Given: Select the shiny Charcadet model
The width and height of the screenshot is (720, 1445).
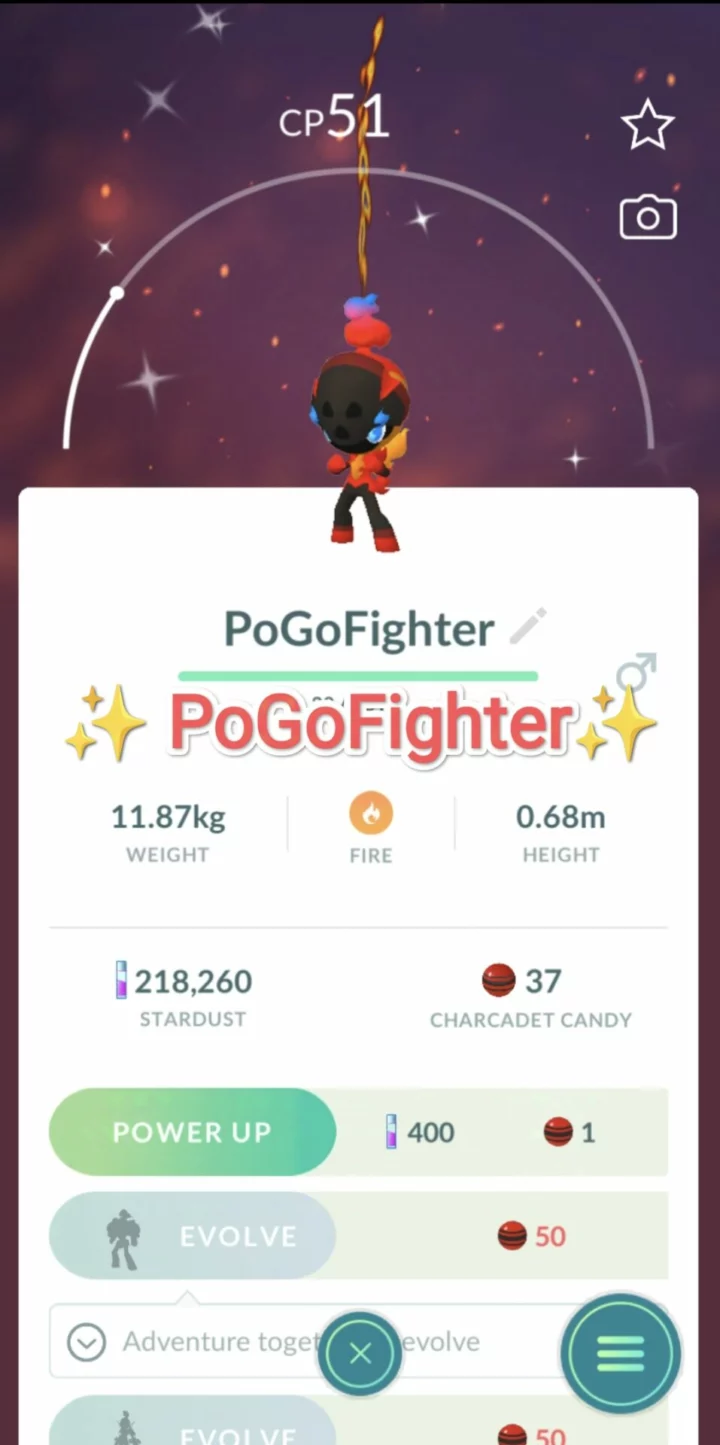Looking at the screenshot, I should (x=360, y=420).
